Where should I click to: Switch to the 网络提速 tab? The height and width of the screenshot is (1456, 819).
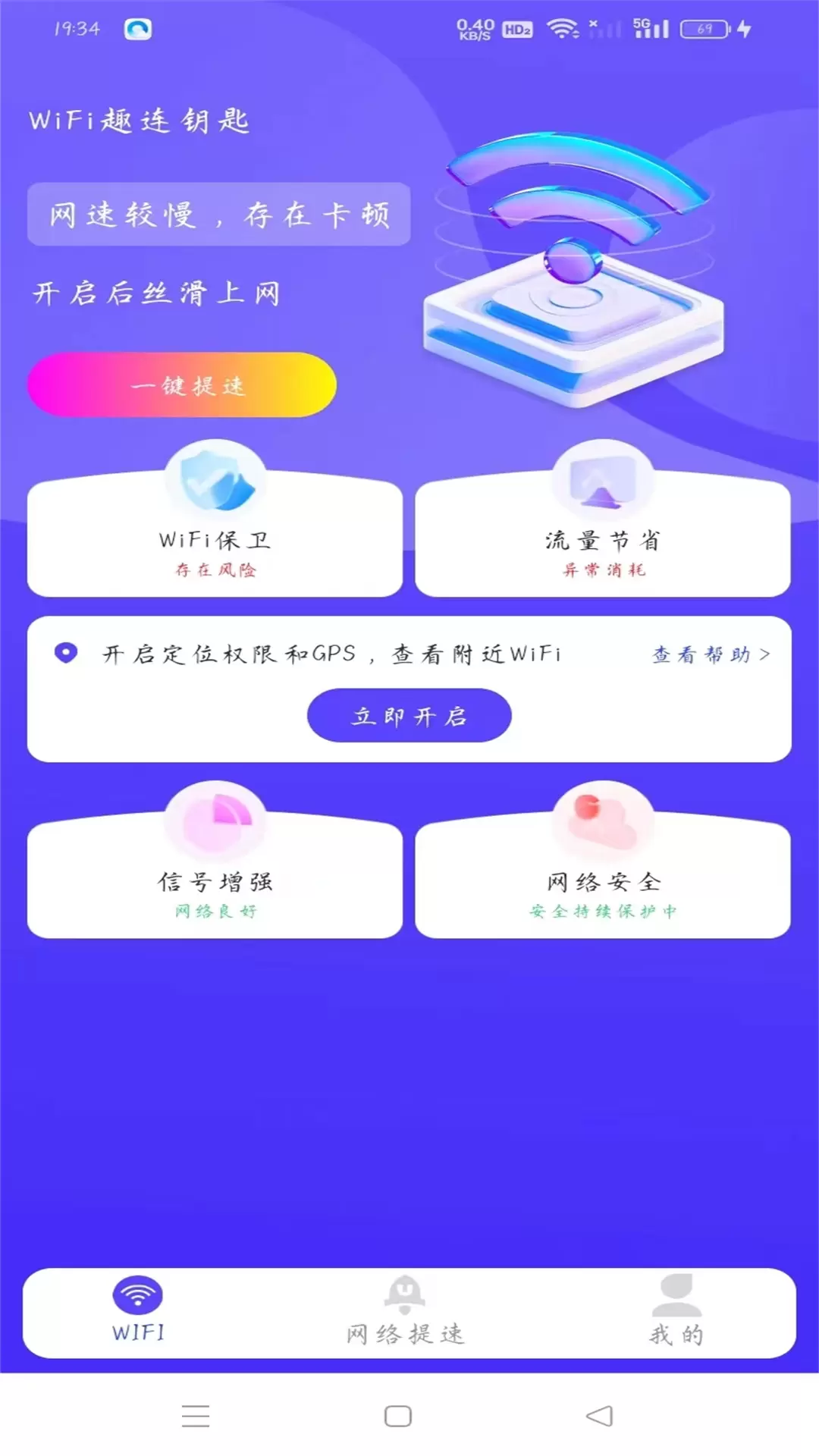[406, 1310]
